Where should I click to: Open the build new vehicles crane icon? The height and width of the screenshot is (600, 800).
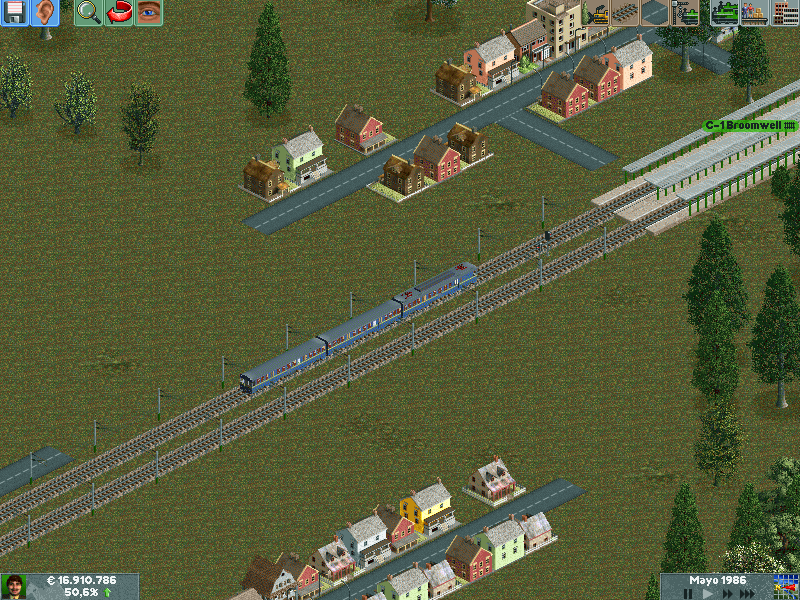click(x=685, y=13)
